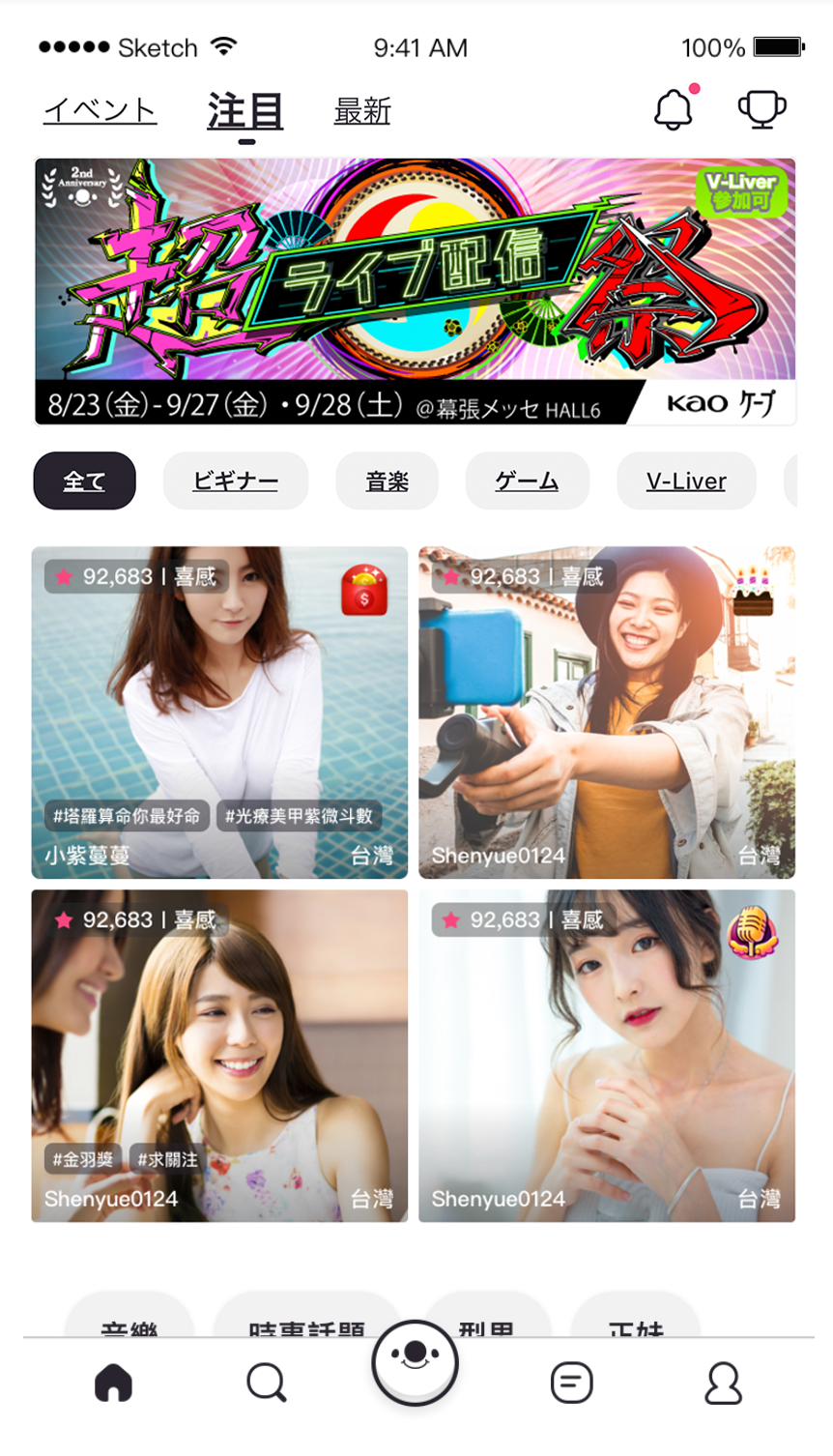Select the ゲーム chip
This screenshot has width=833, height=1456.
[528, 480]
